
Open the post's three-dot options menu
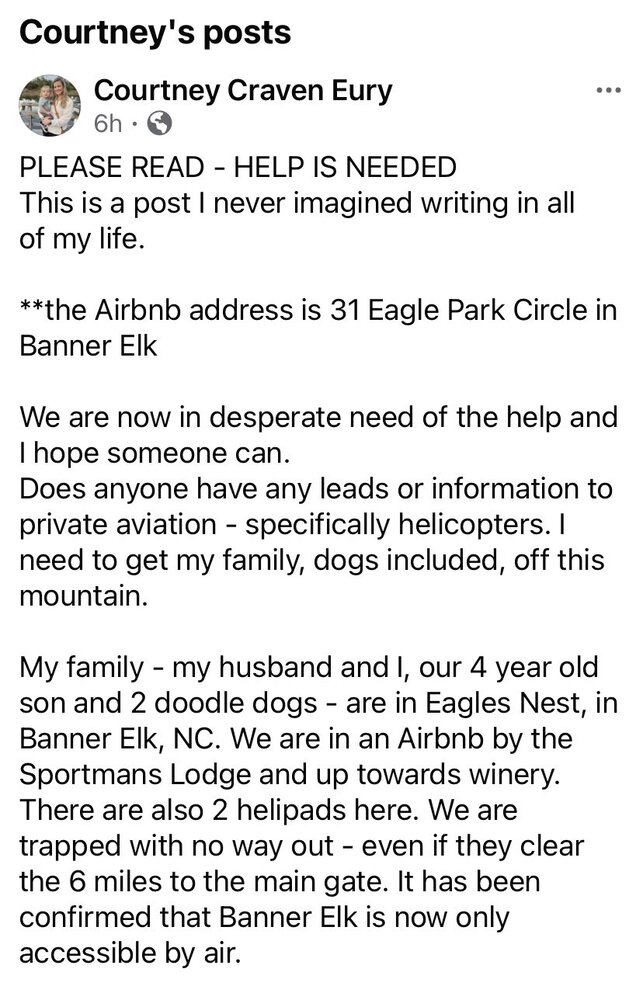point(607,91)
